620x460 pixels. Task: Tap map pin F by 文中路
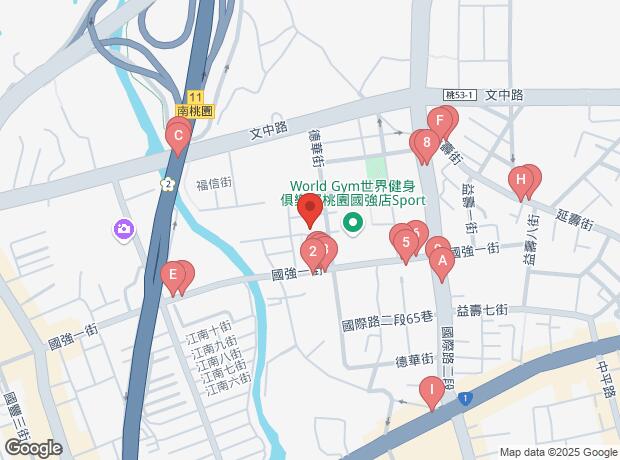point(436,124)
